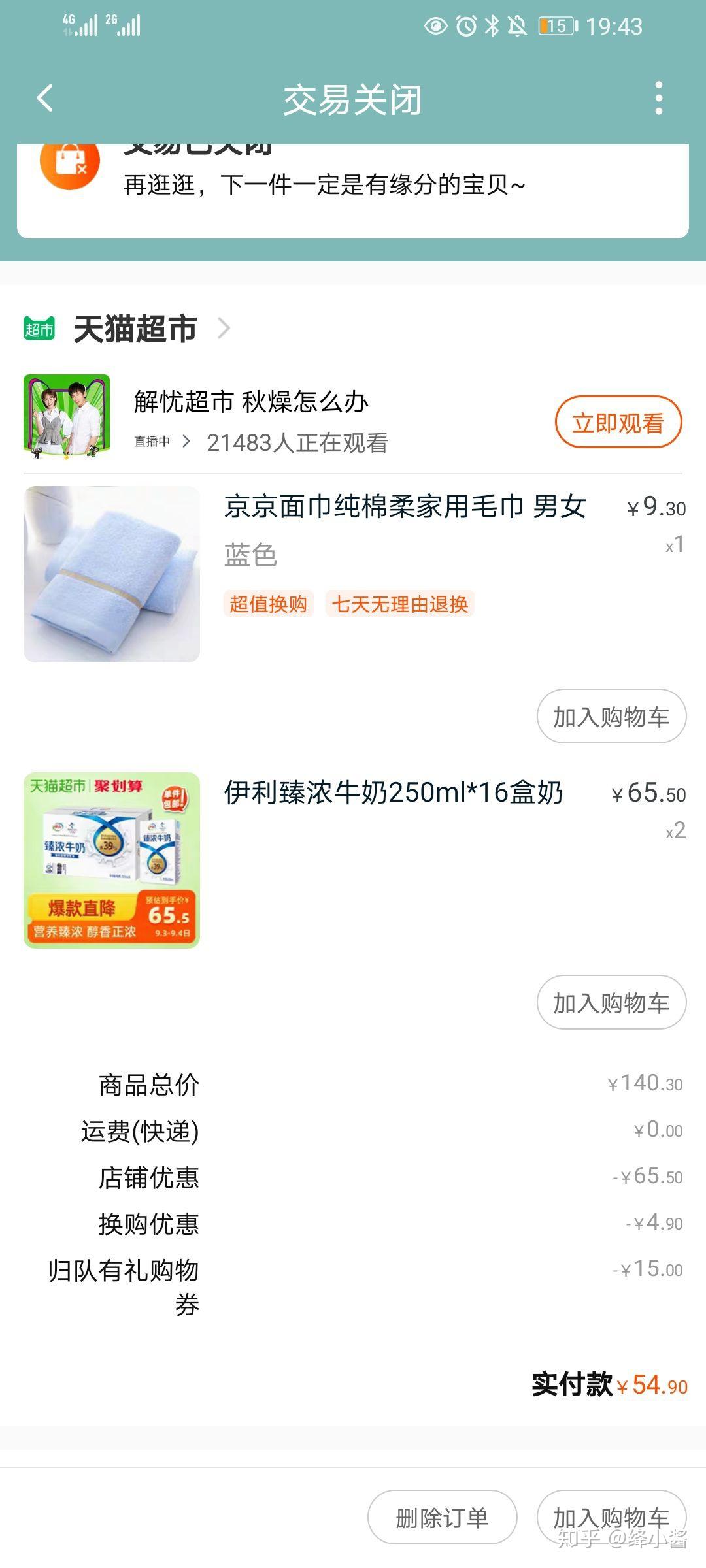Add the 京京面巾 towel to cart

pos(611,717)
